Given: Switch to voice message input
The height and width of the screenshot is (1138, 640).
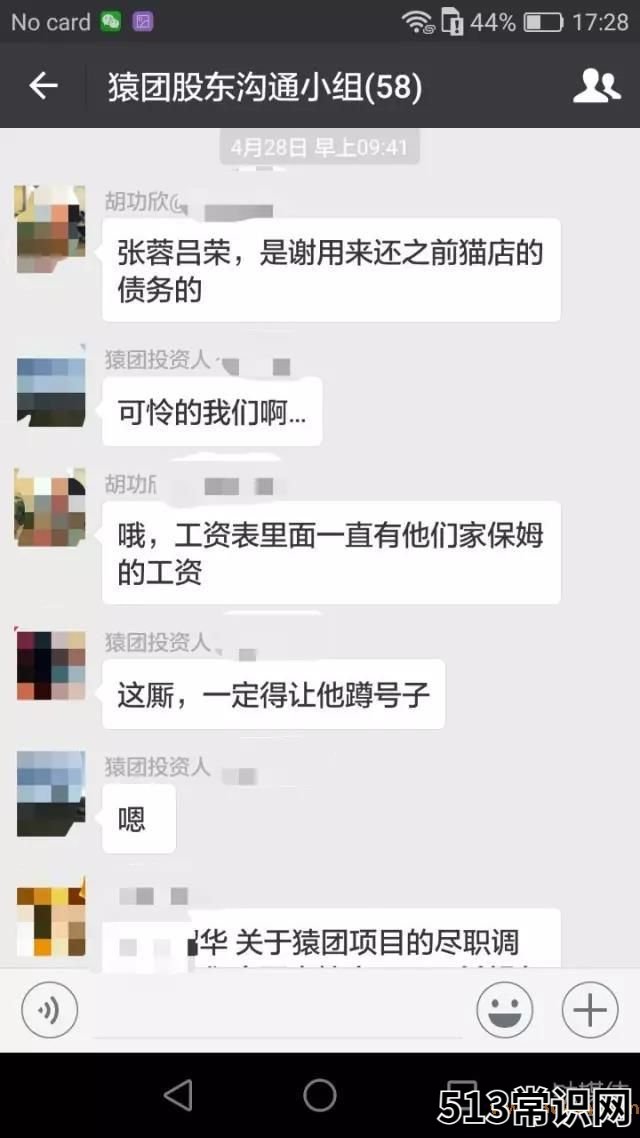Looking at the screenshot, I should point(48,1011).
